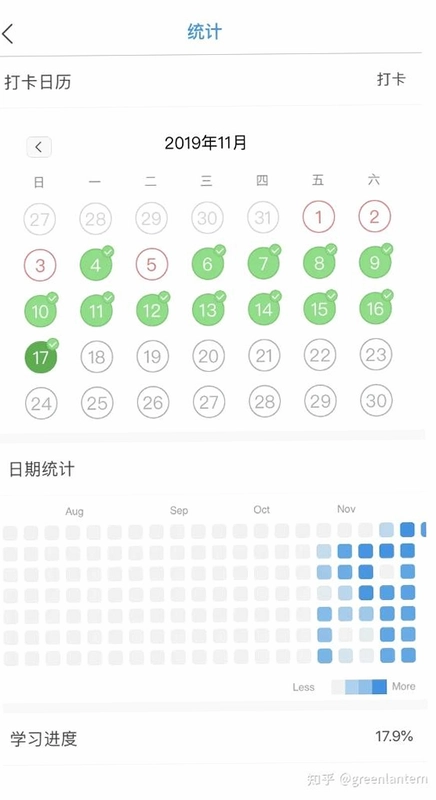Open November 10 check-in day
The width and height of the screenshot is (436, 800).
(41, 310)
